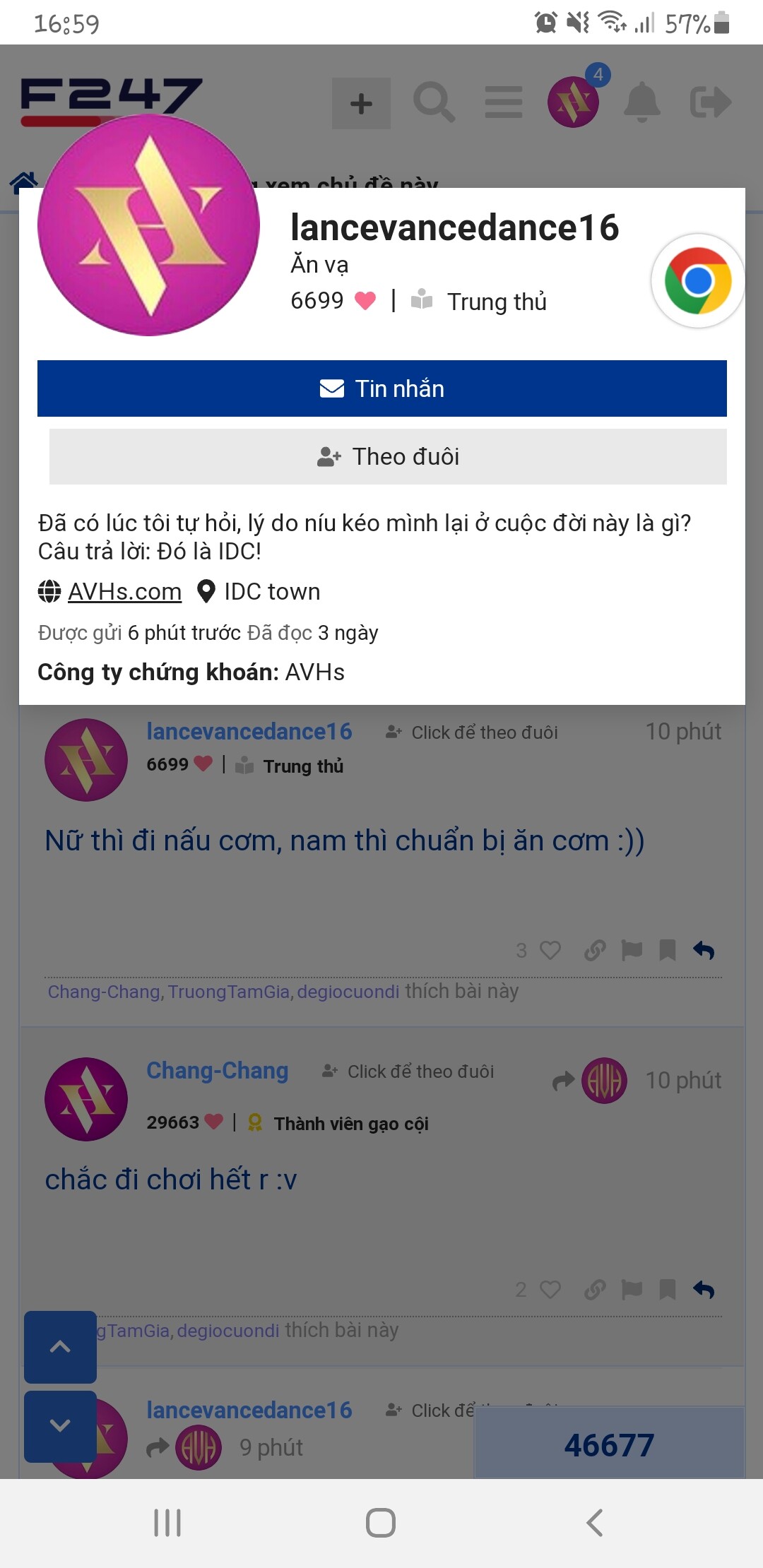Like the post about nấu cơm
Screen dimensions: 763x1568
pos(550,950)
